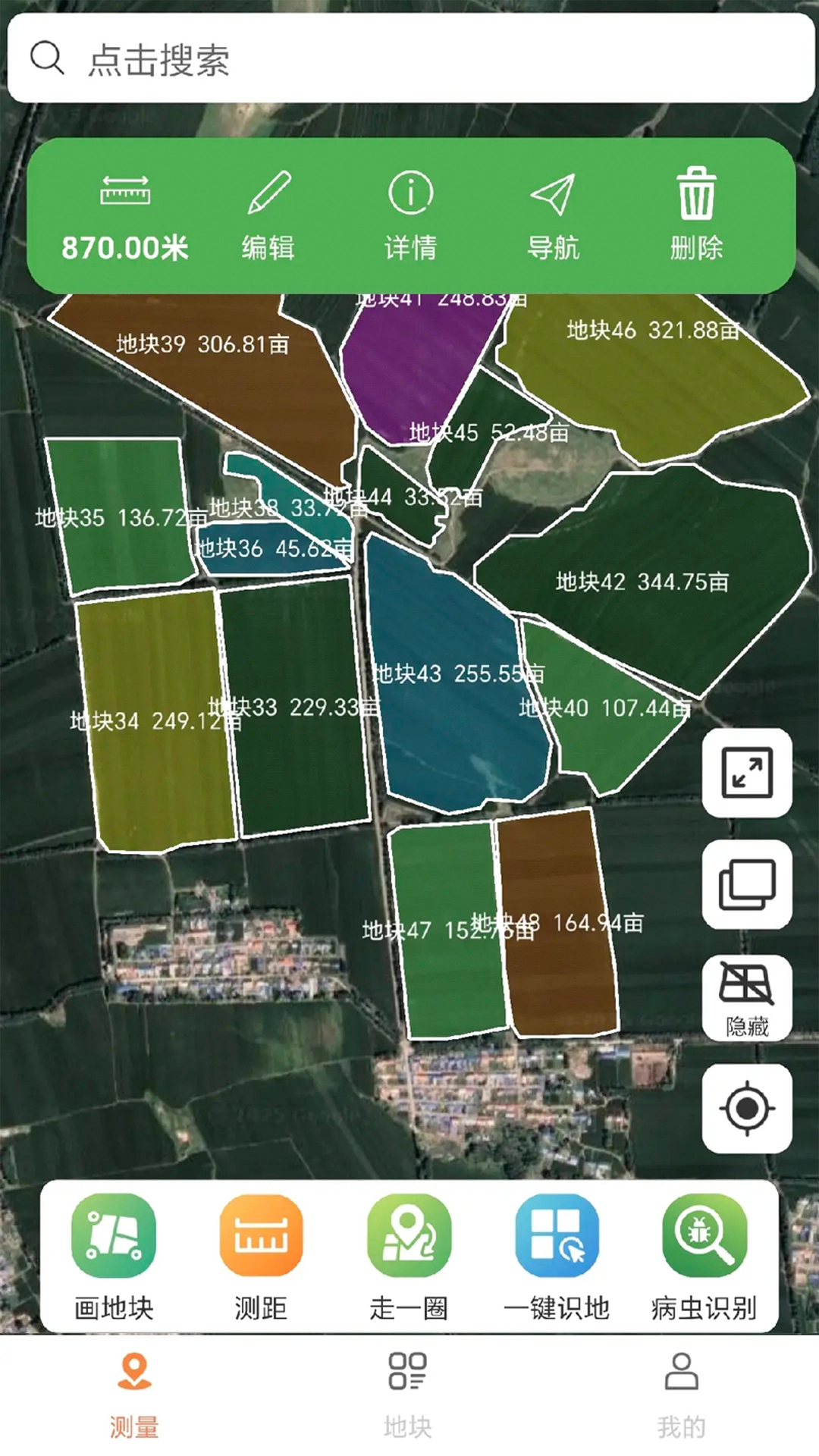
Task: Open the 点击搜索 search box
Action: point(409,58)
